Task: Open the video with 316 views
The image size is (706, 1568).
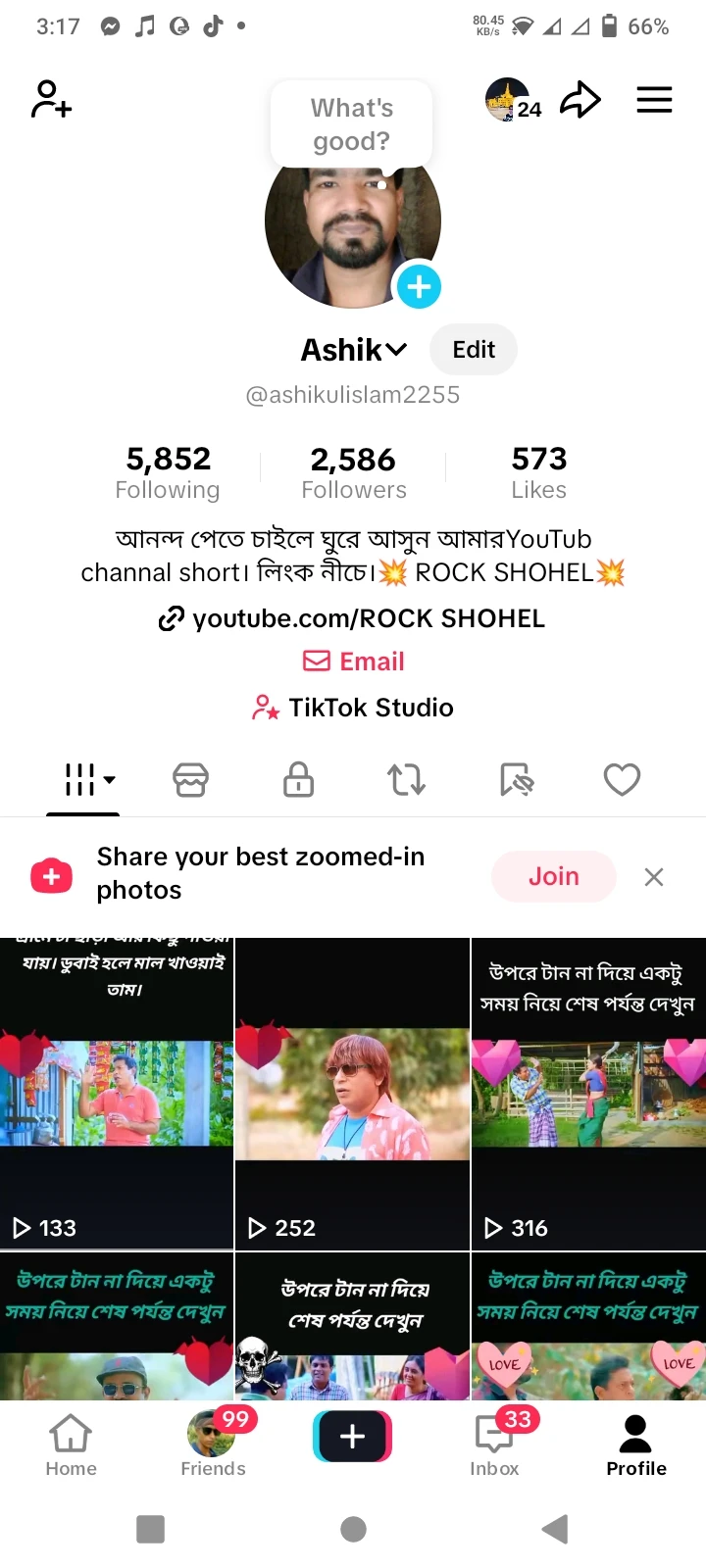Action: tap(588, 1093)
